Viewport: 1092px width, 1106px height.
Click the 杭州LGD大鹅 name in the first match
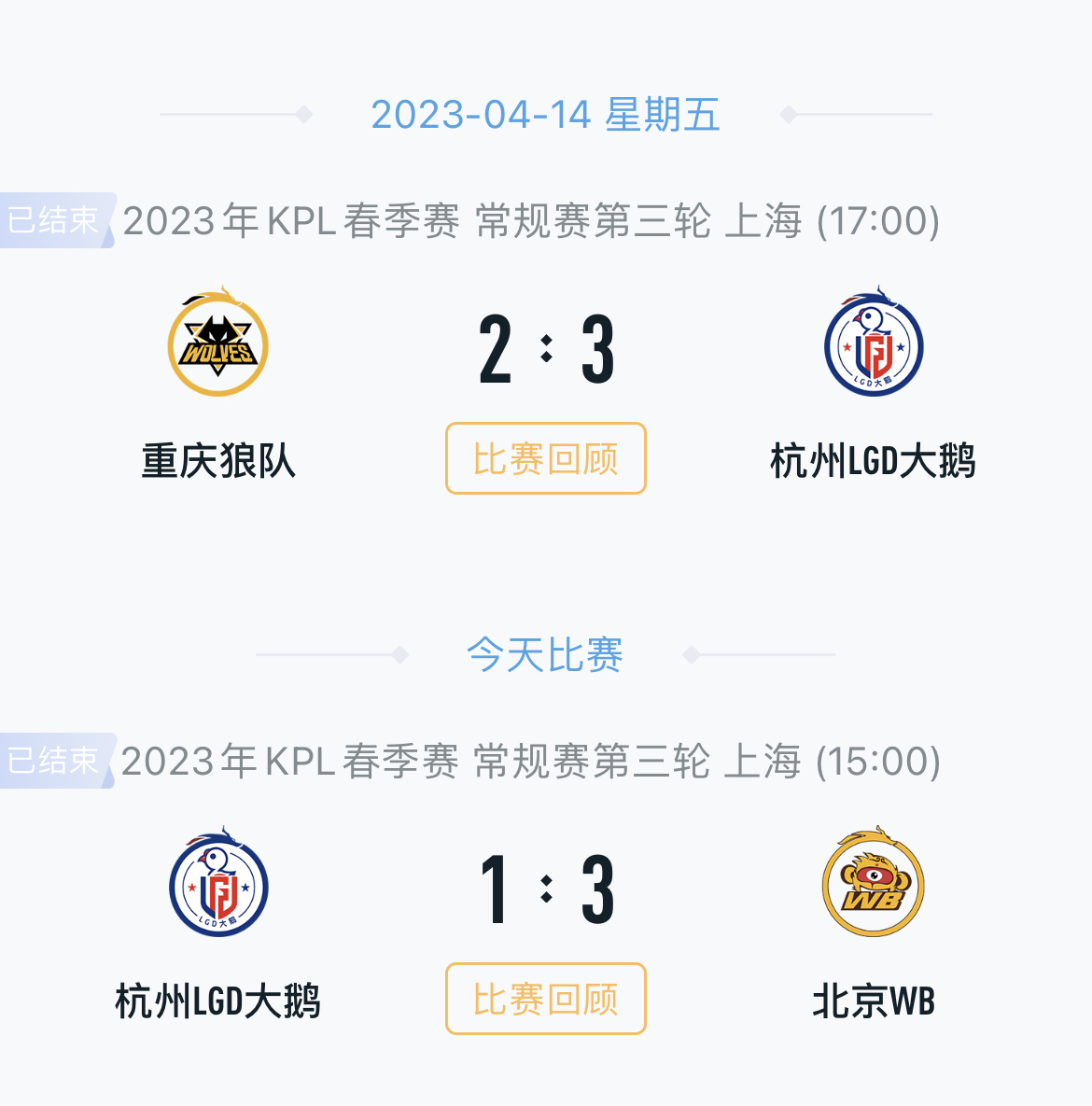pos(874,460)
